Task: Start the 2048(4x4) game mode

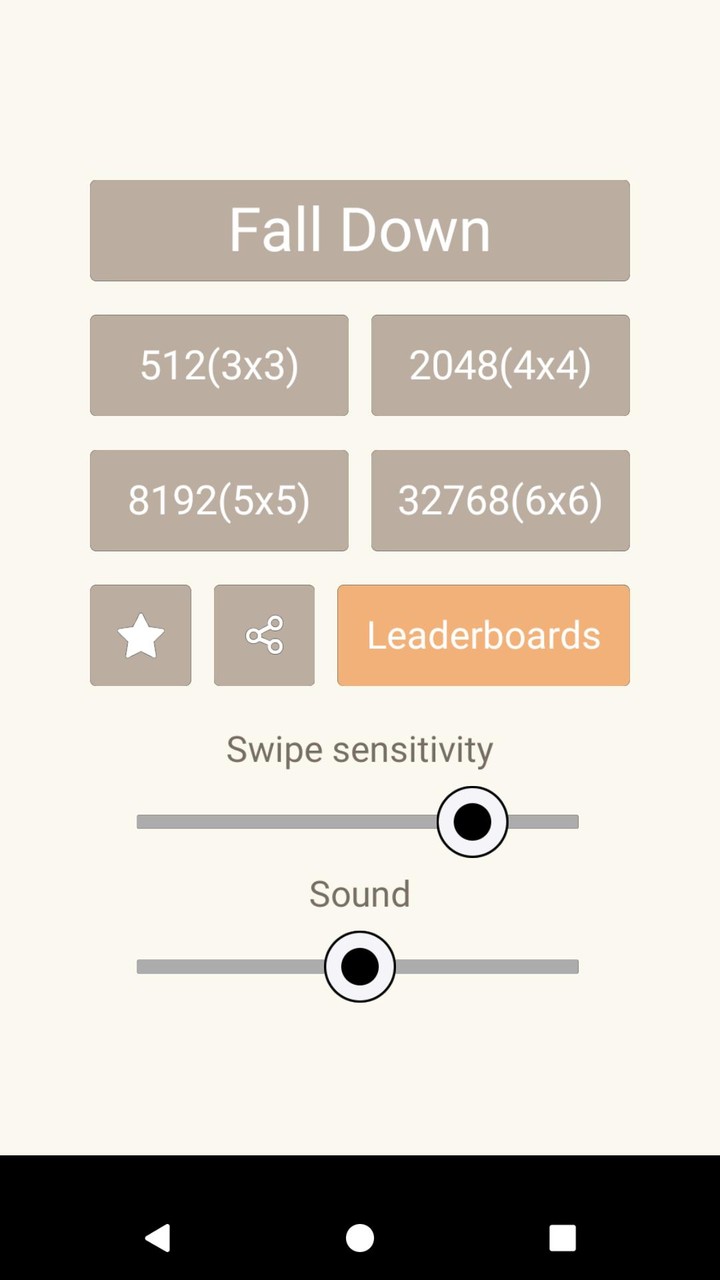Action: coord(500,365)
